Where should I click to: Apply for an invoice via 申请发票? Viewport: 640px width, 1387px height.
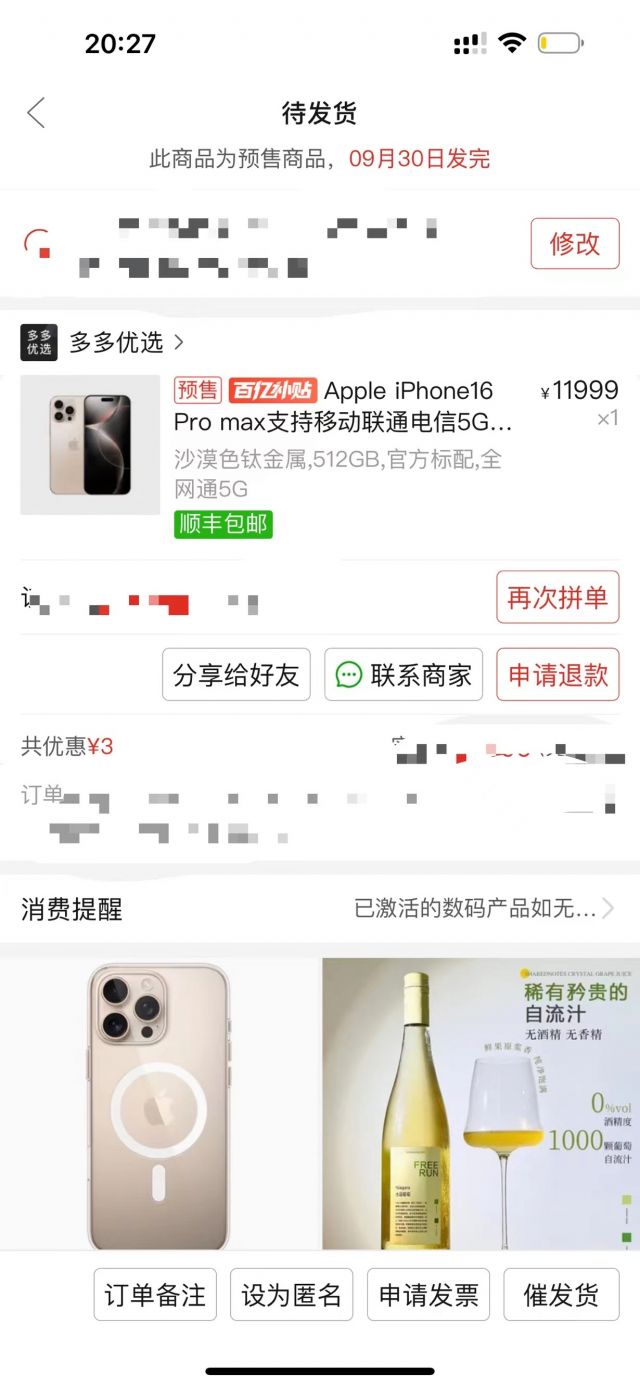428,1295
